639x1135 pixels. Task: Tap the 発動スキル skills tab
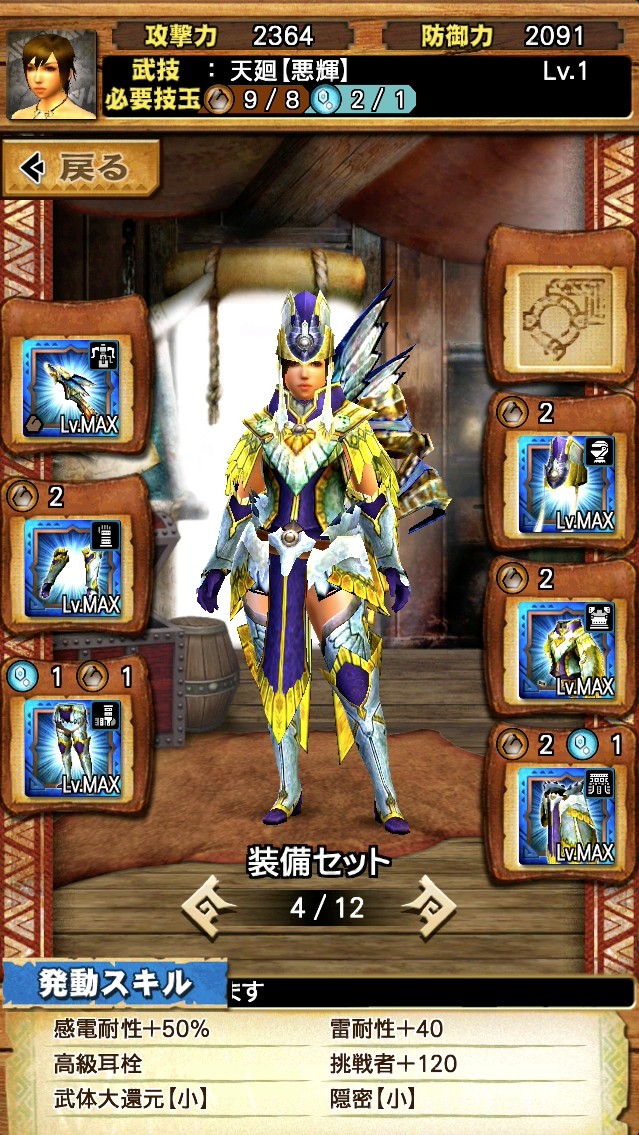[114, 984]
